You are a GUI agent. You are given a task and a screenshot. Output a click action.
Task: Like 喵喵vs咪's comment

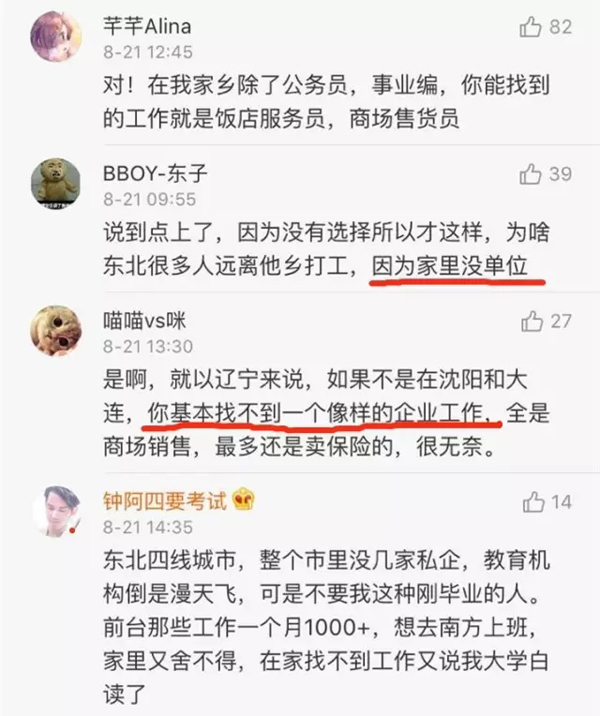pos(531,320)
